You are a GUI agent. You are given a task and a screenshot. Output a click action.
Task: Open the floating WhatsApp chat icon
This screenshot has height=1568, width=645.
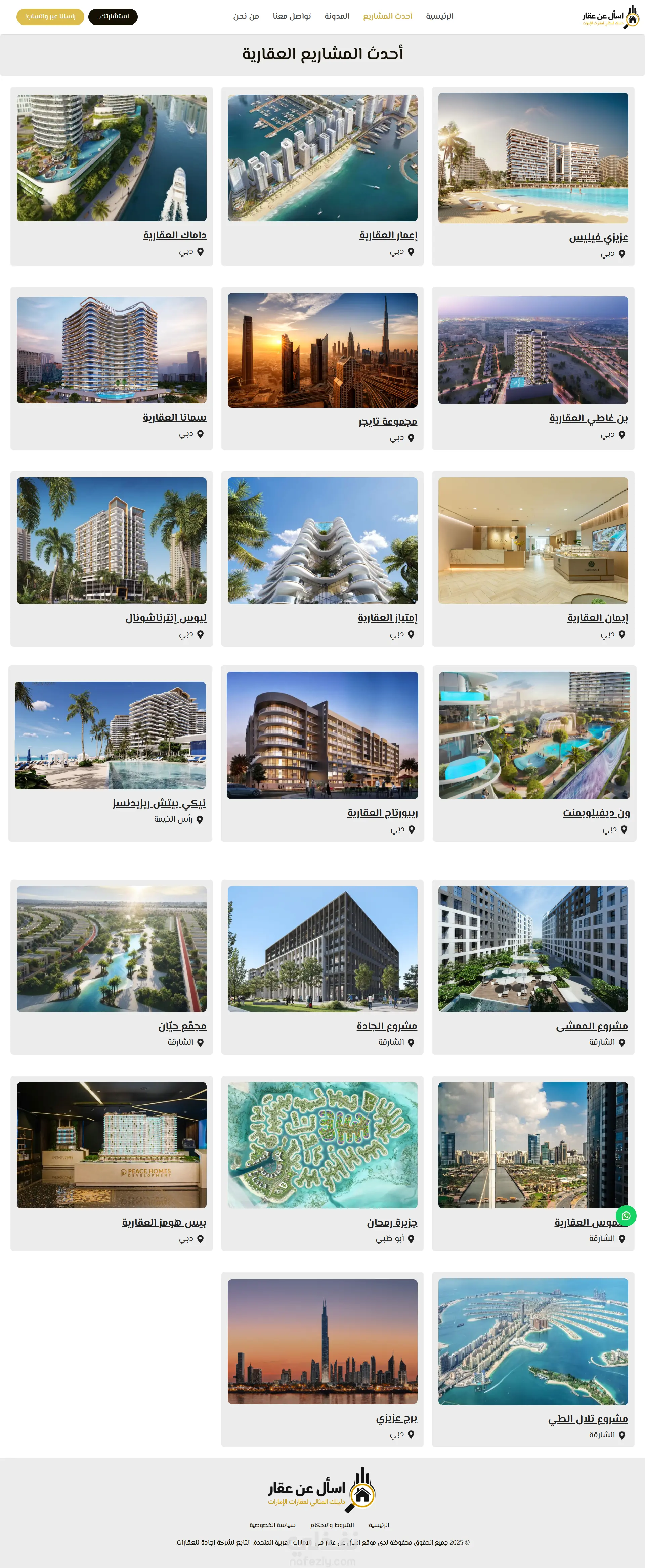click(x=626, y=1216)
